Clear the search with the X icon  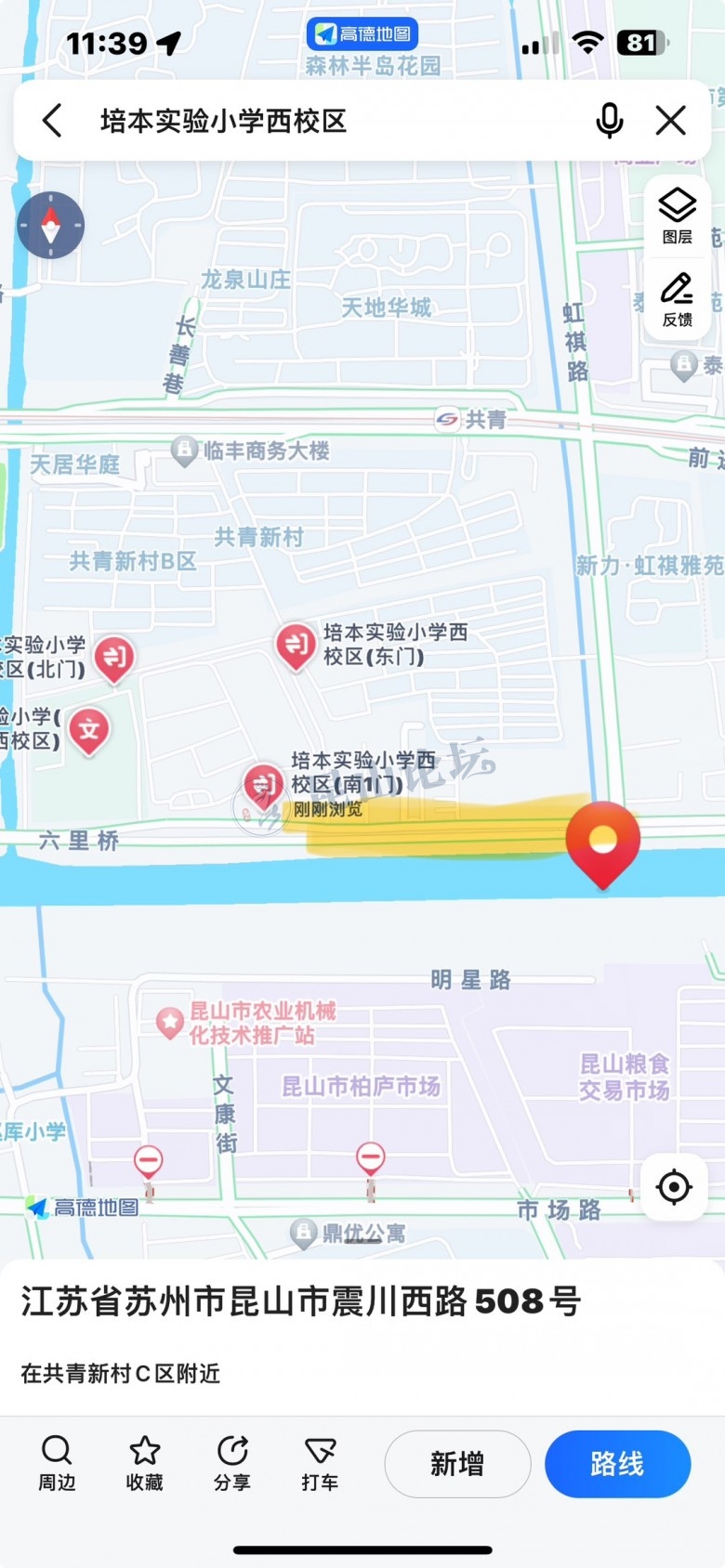pyautogui.click(x=670, y=121)
